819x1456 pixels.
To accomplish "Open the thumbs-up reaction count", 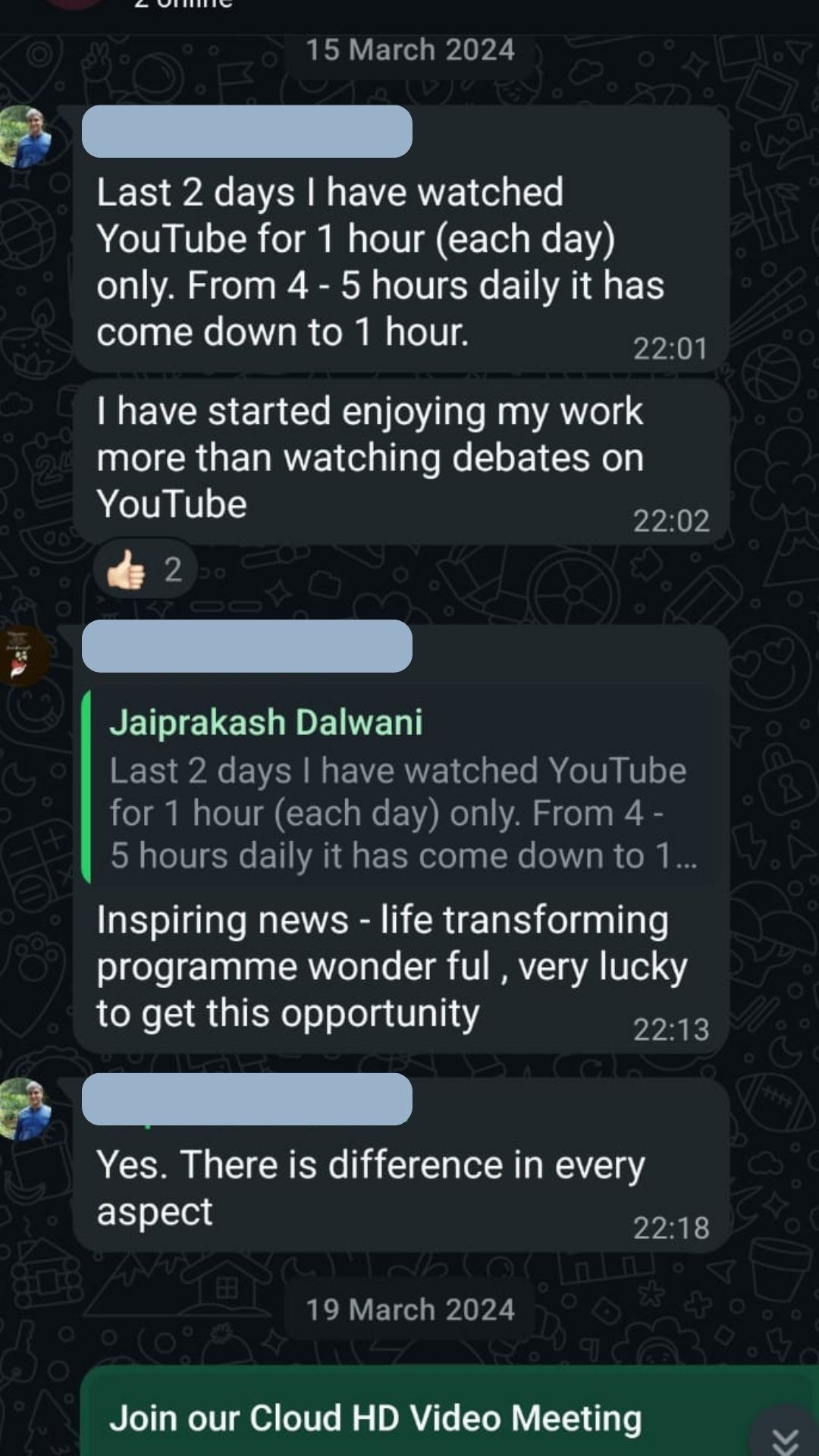I will 144,570.
